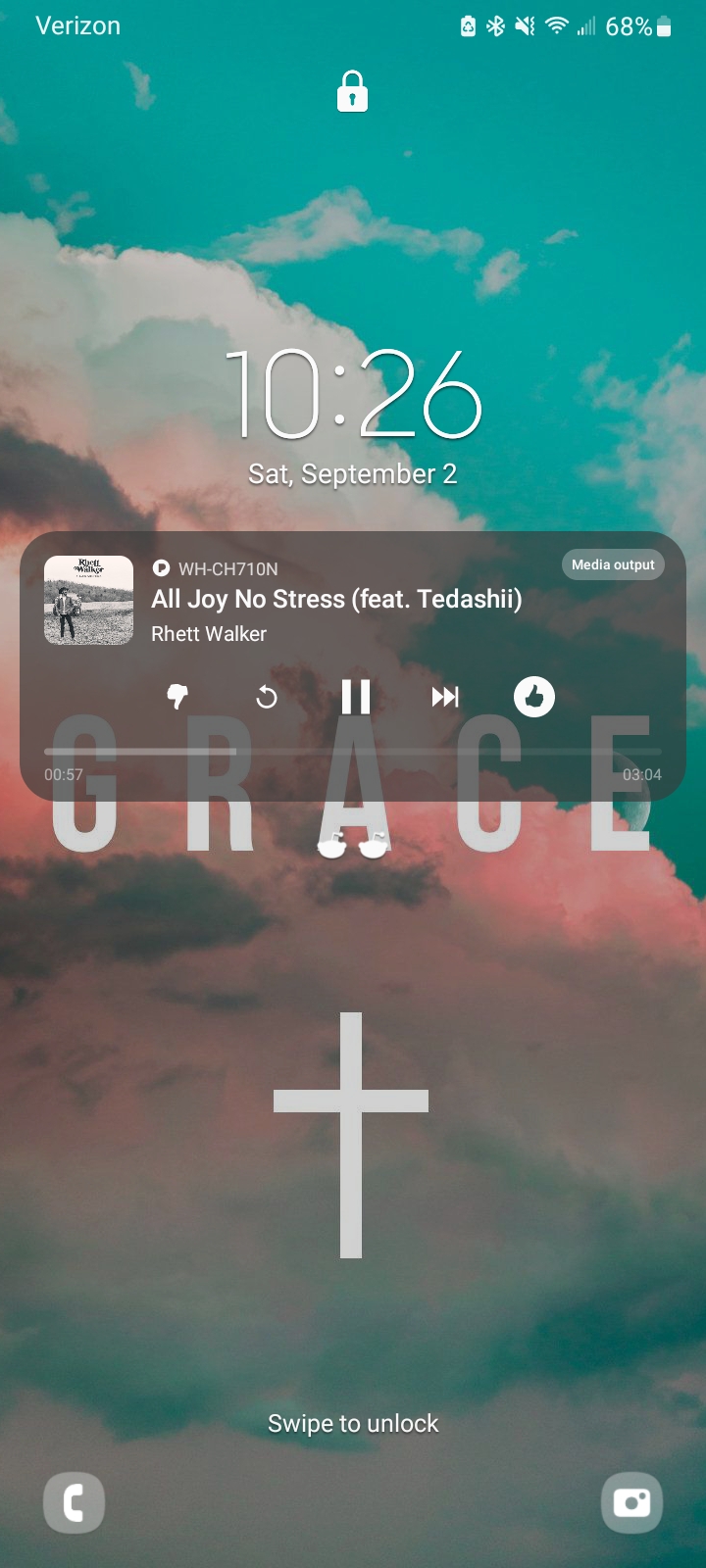The height and width of the screenshot is (1568, 706).
Task: Pause the song playback
Action: coord(356,697)
